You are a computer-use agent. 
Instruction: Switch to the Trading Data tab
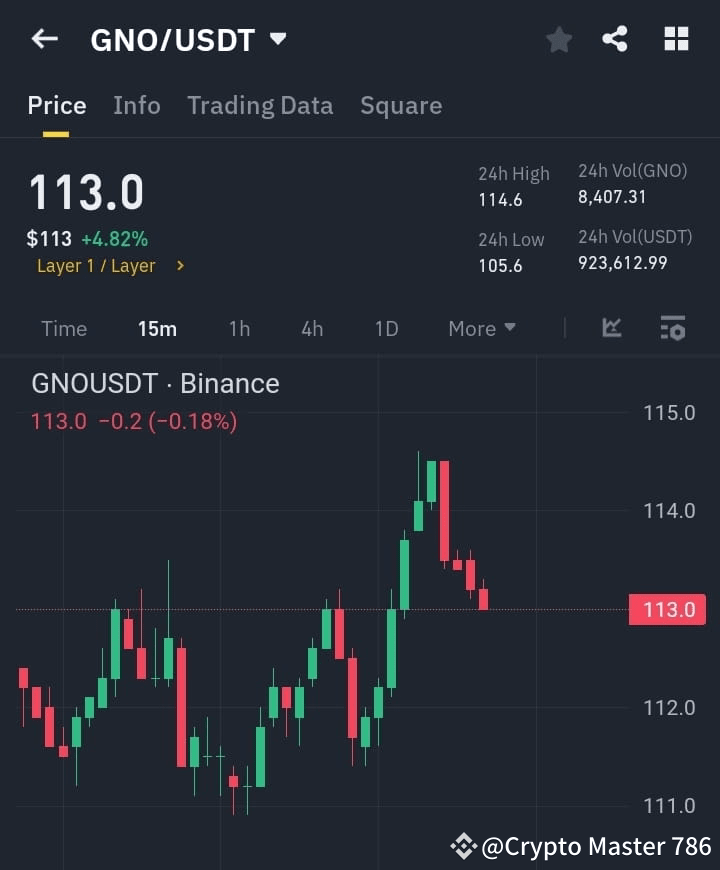[260, 105]
